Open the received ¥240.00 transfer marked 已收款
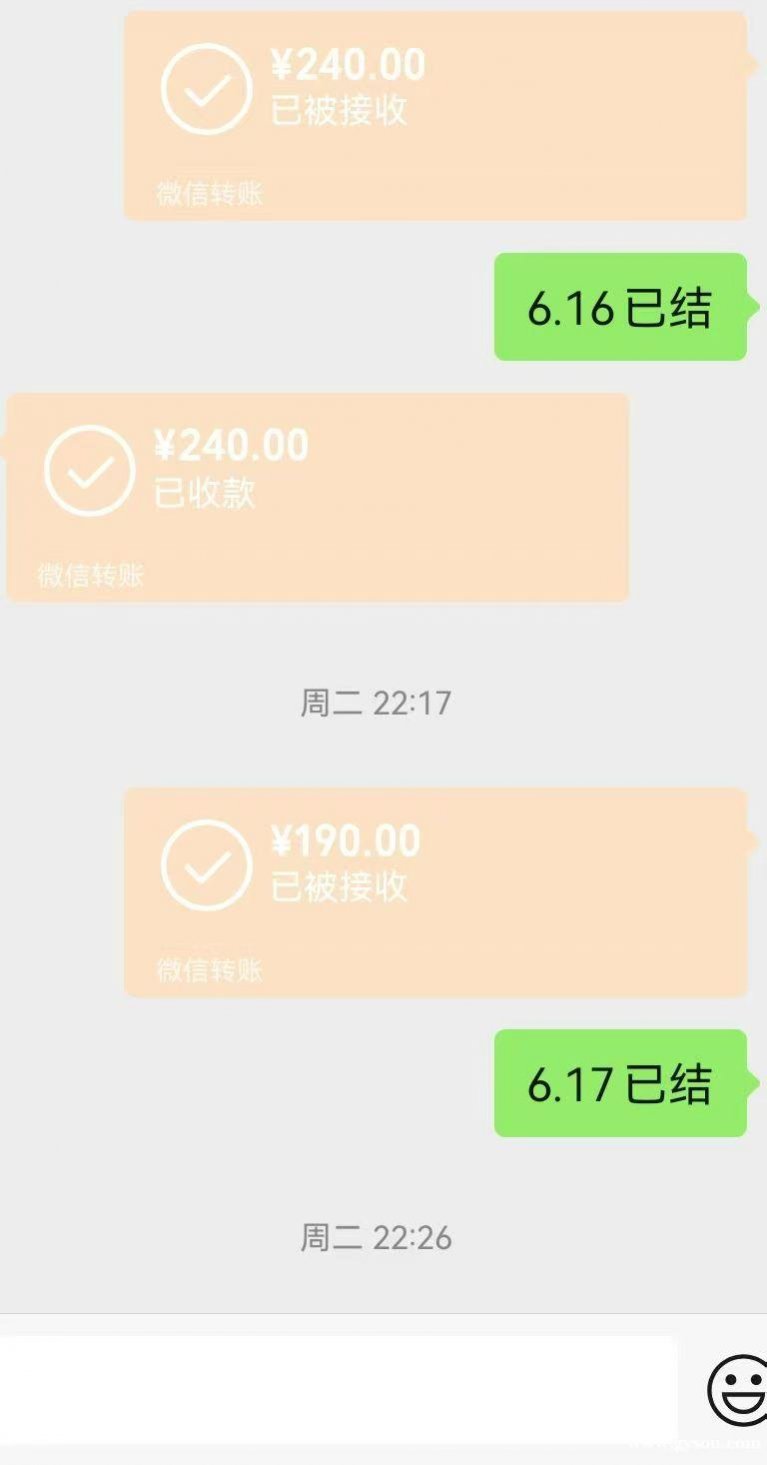 pyautogui.click(x=318, y=497)
